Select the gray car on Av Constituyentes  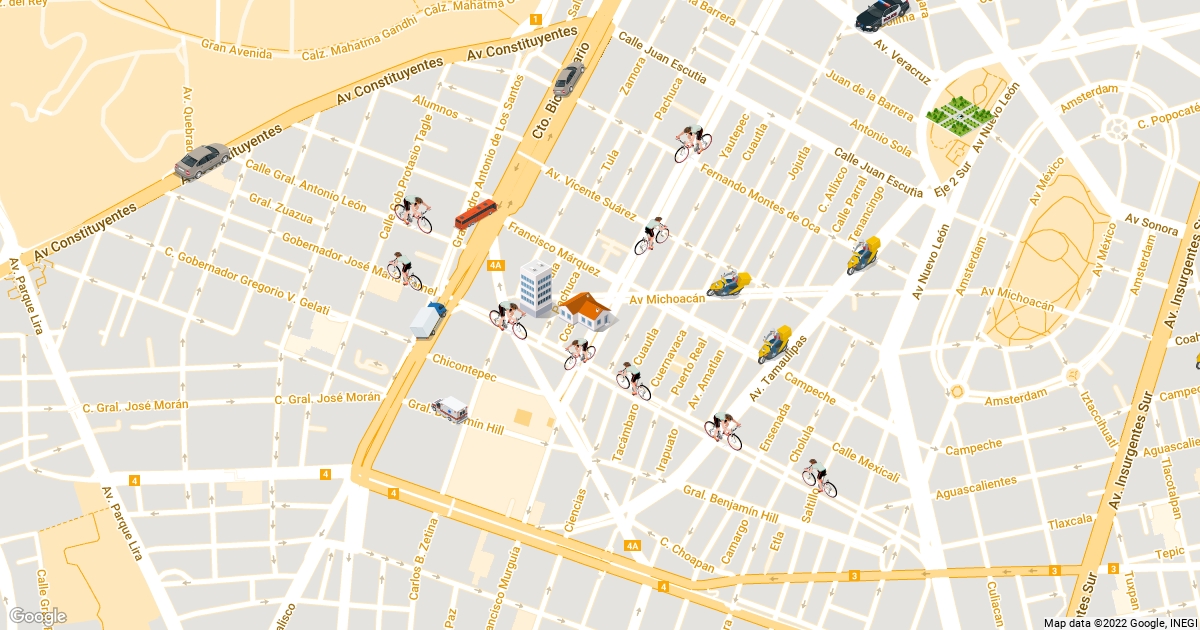click(x=201, y=161)
